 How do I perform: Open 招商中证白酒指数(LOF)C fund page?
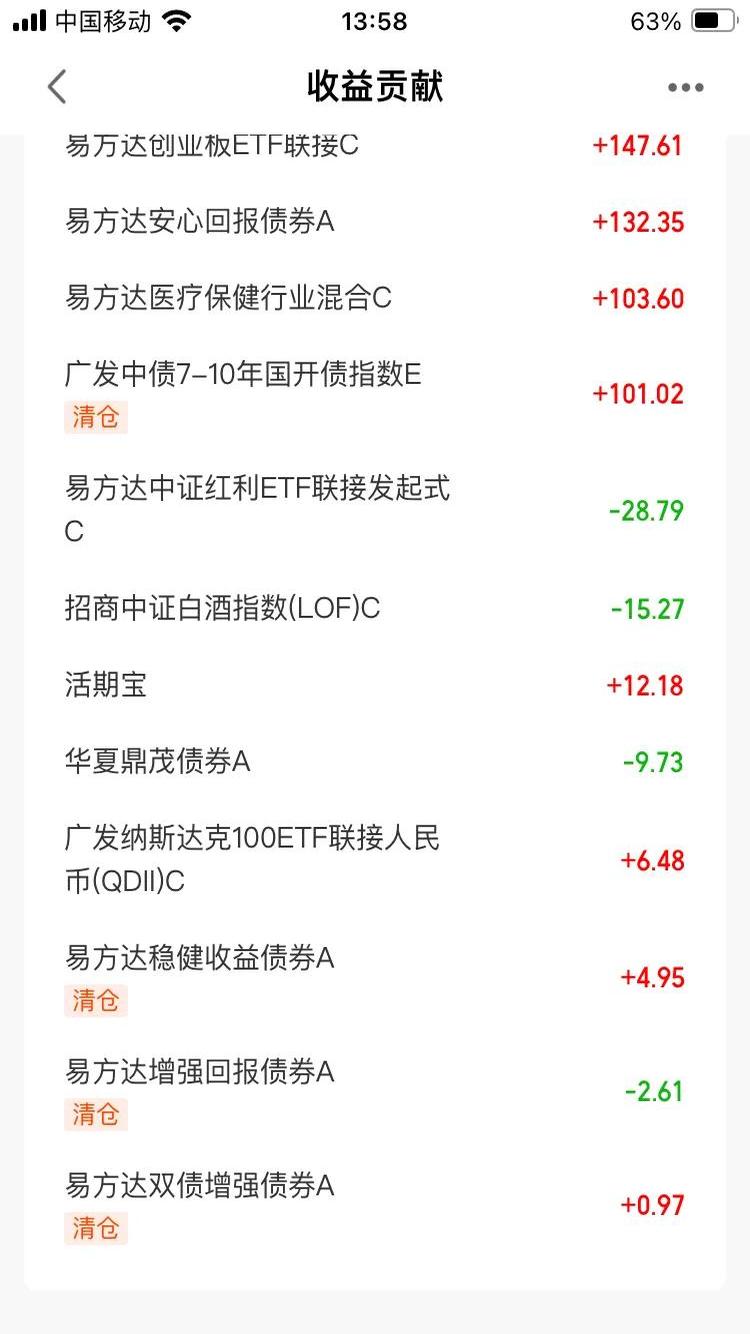pos(222,608)
